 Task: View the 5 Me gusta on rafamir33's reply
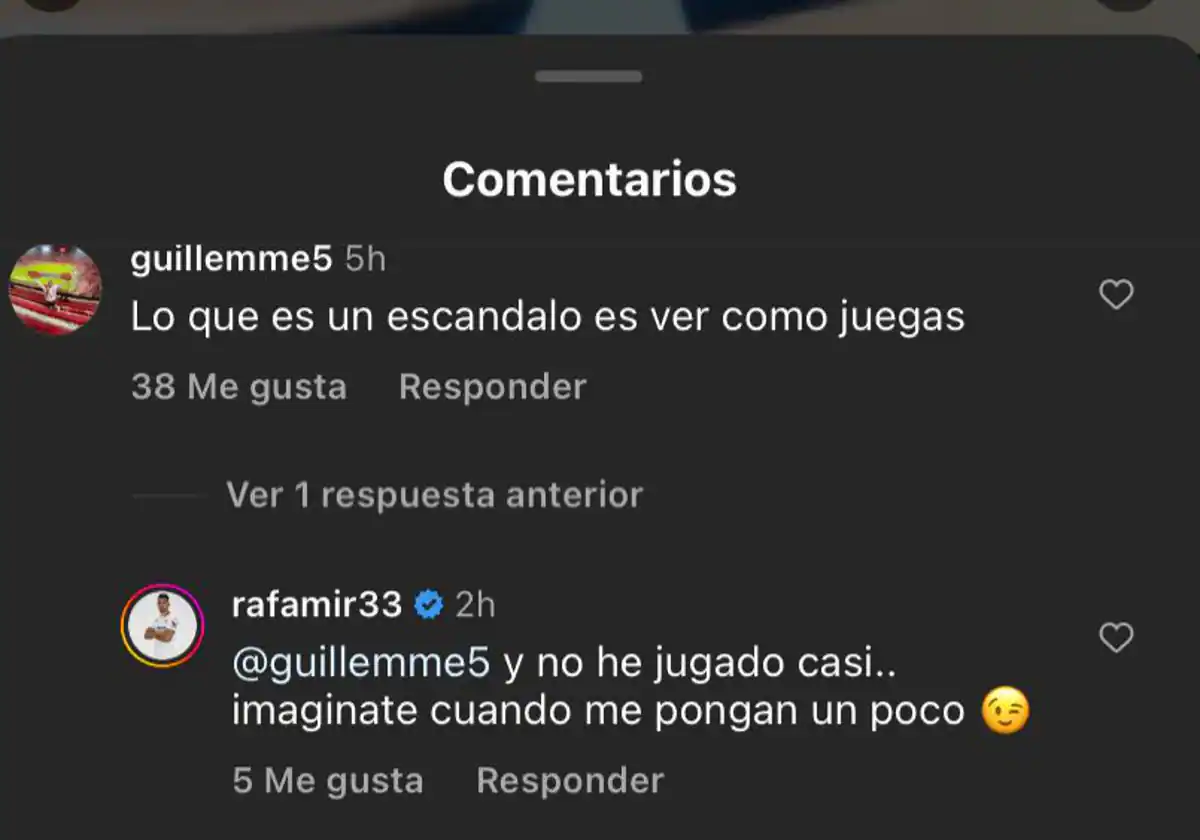click(327, 781)
